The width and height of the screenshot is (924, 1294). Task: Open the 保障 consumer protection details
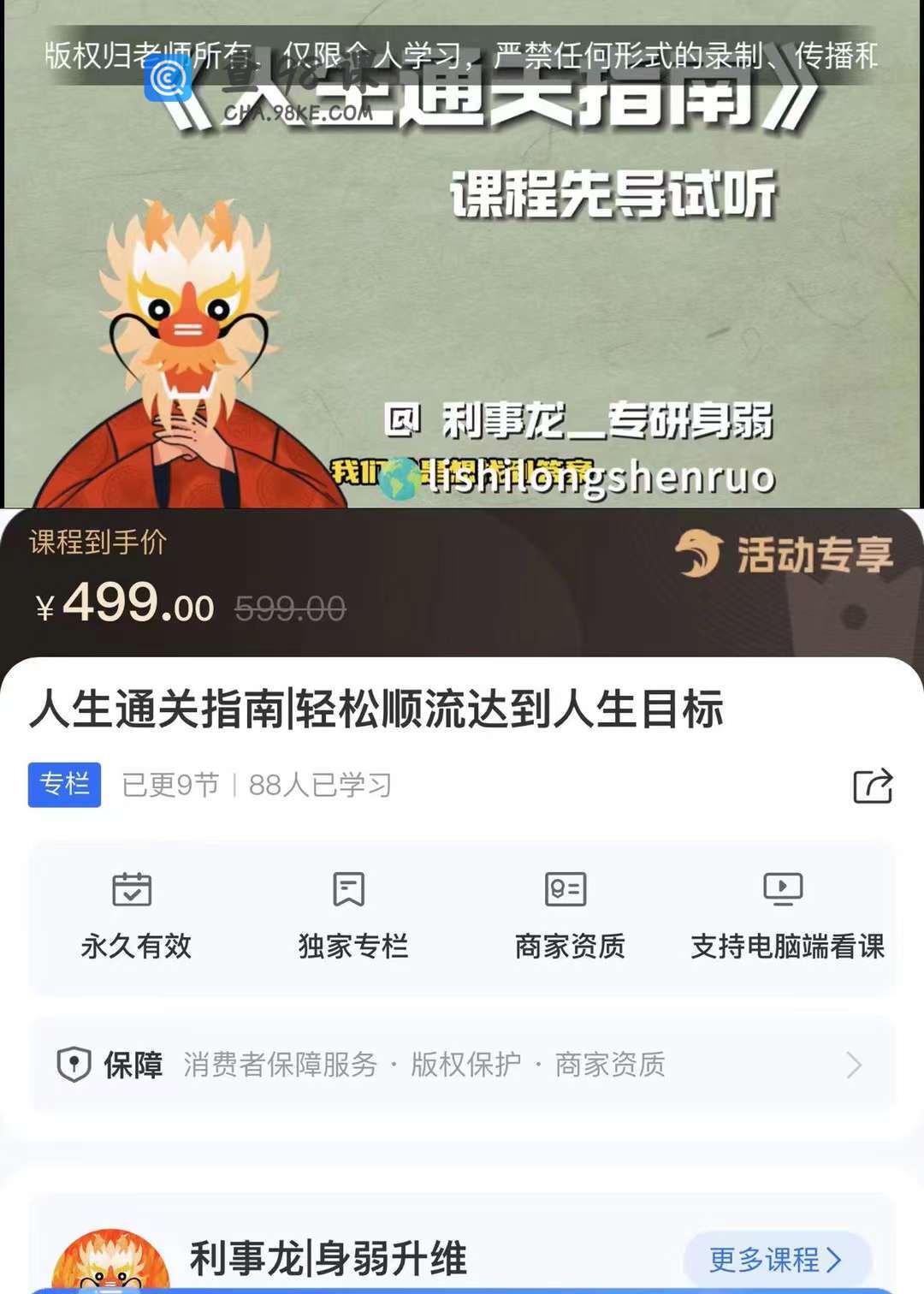click(462, 1065)
